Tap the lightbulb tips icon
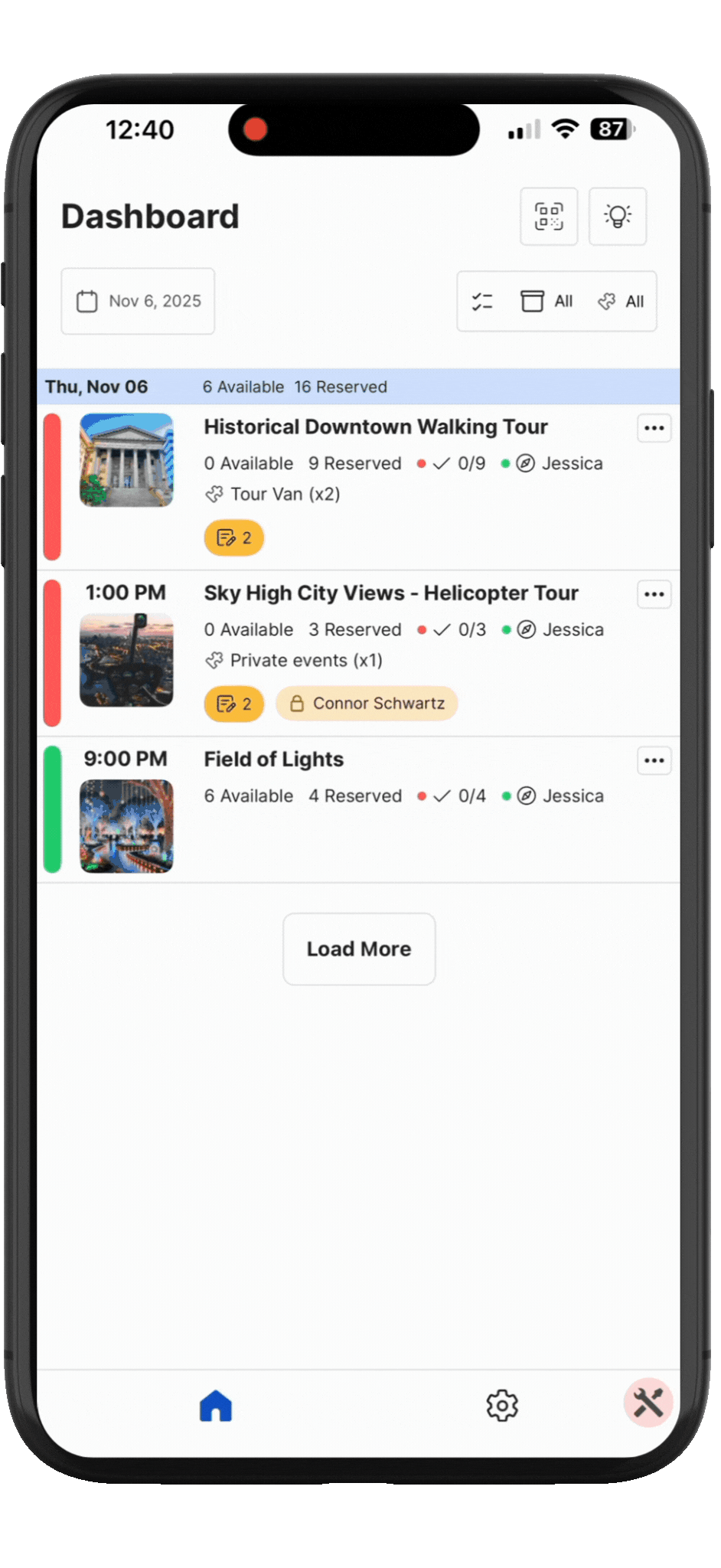This screenshot has width=721, height=1568. [618, 217]
